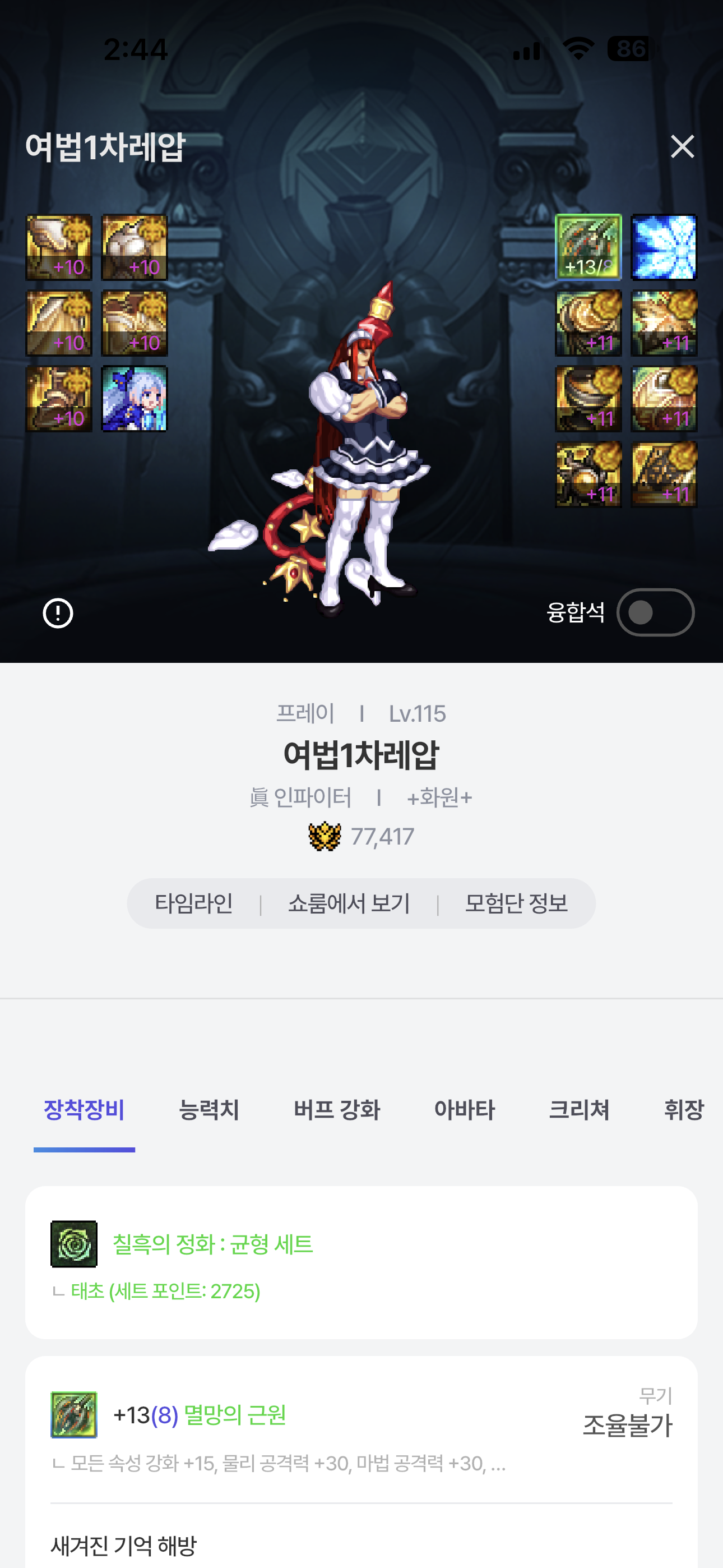
Task: Open 타임라인 view
Action: click(x=193, y=903)
